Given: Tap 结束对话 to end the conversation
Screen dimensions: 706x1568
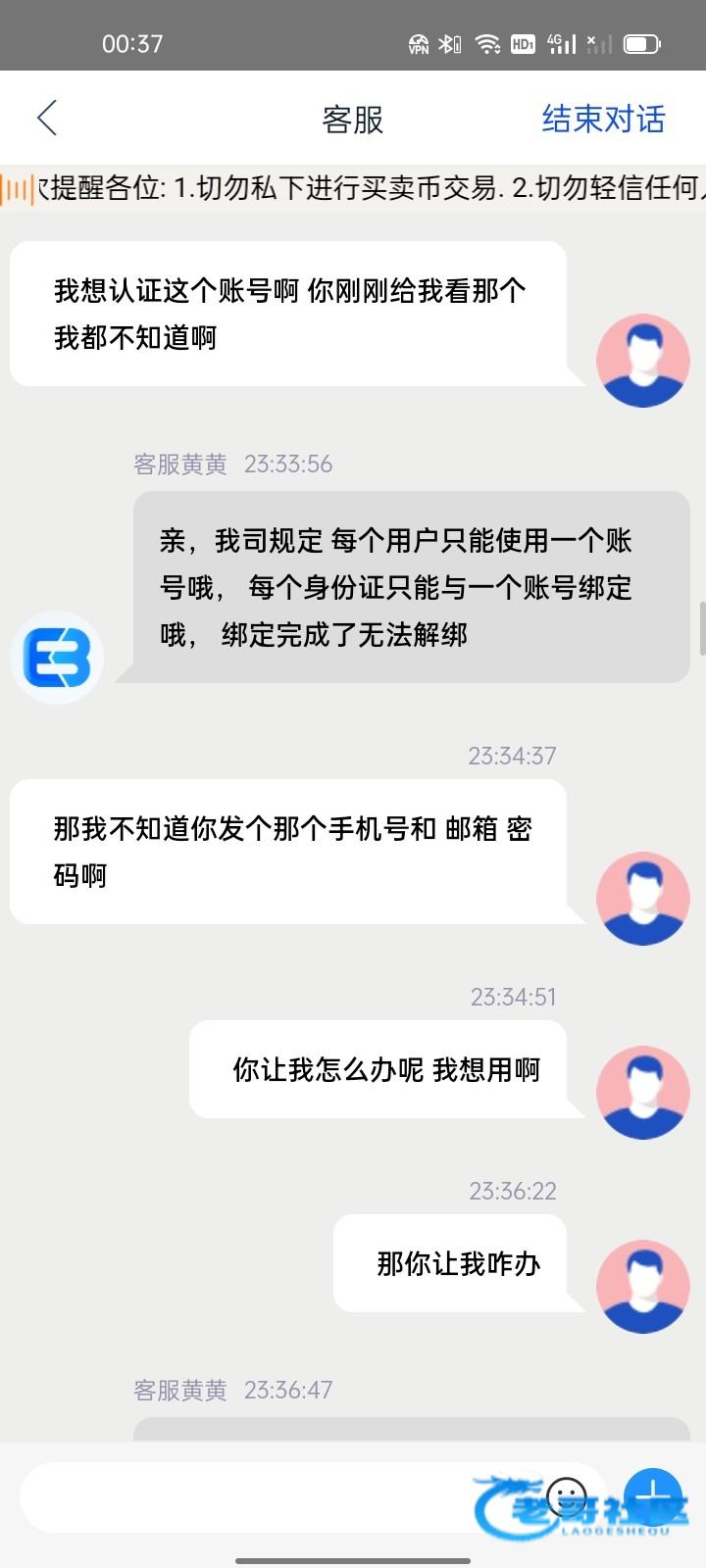Looking at the screenshot, I should pos(603,119).
